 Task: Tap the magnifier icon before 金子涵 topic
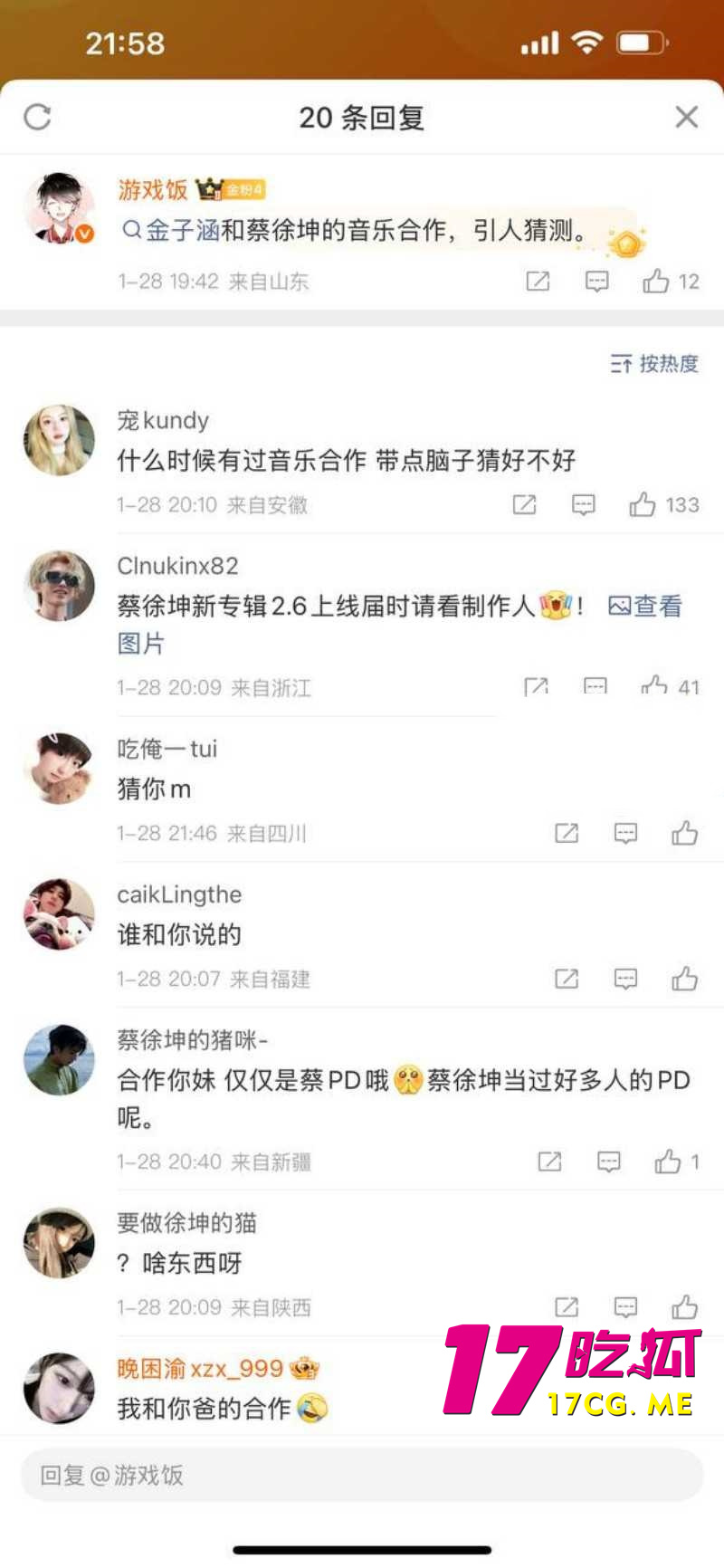pos(133,231)
